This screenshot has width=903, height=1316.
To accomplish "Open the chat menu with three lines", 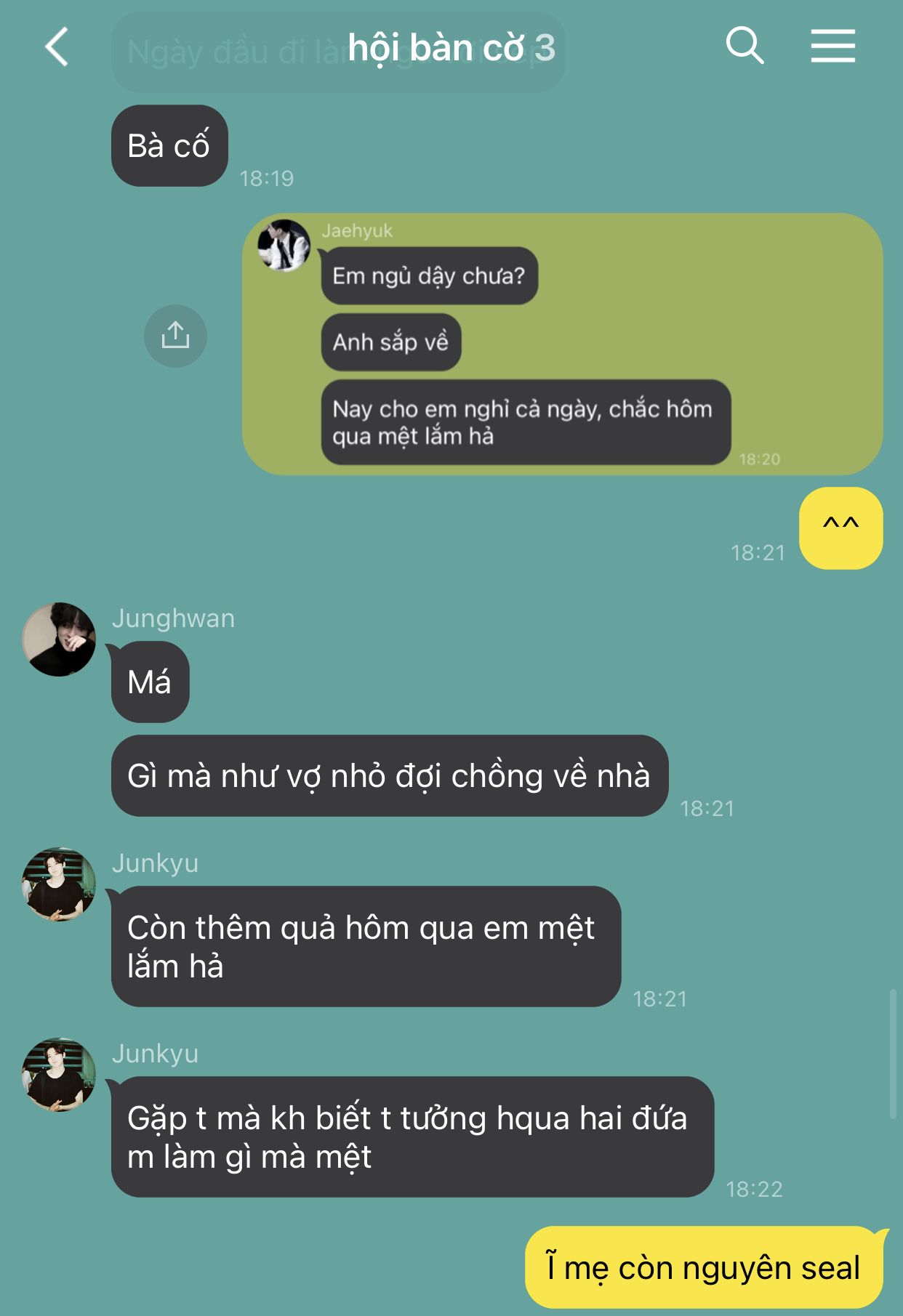I will coord(832,47).
